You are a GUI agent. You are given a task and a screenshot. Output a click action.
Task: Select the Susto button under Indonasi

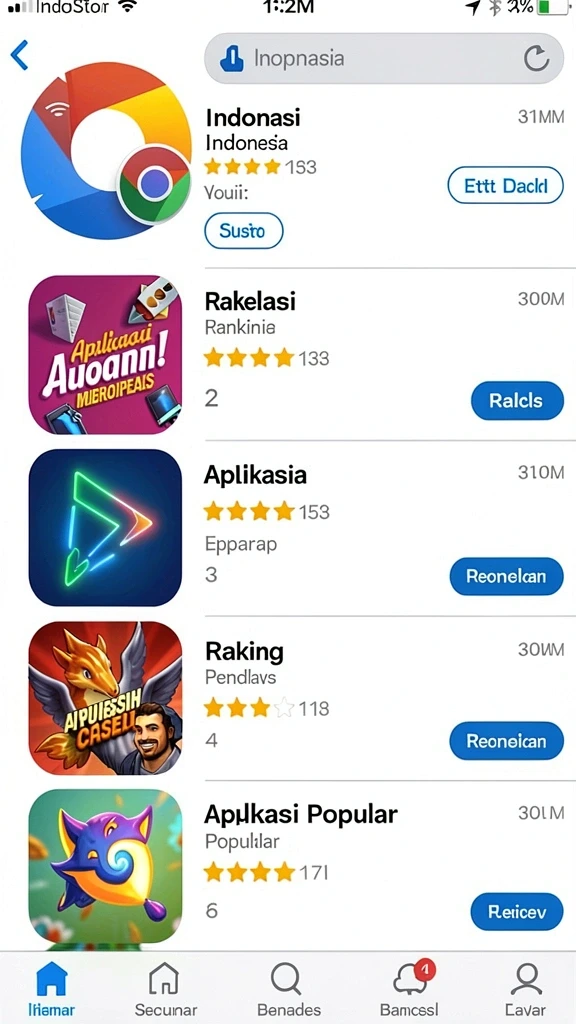pos(244,231)
